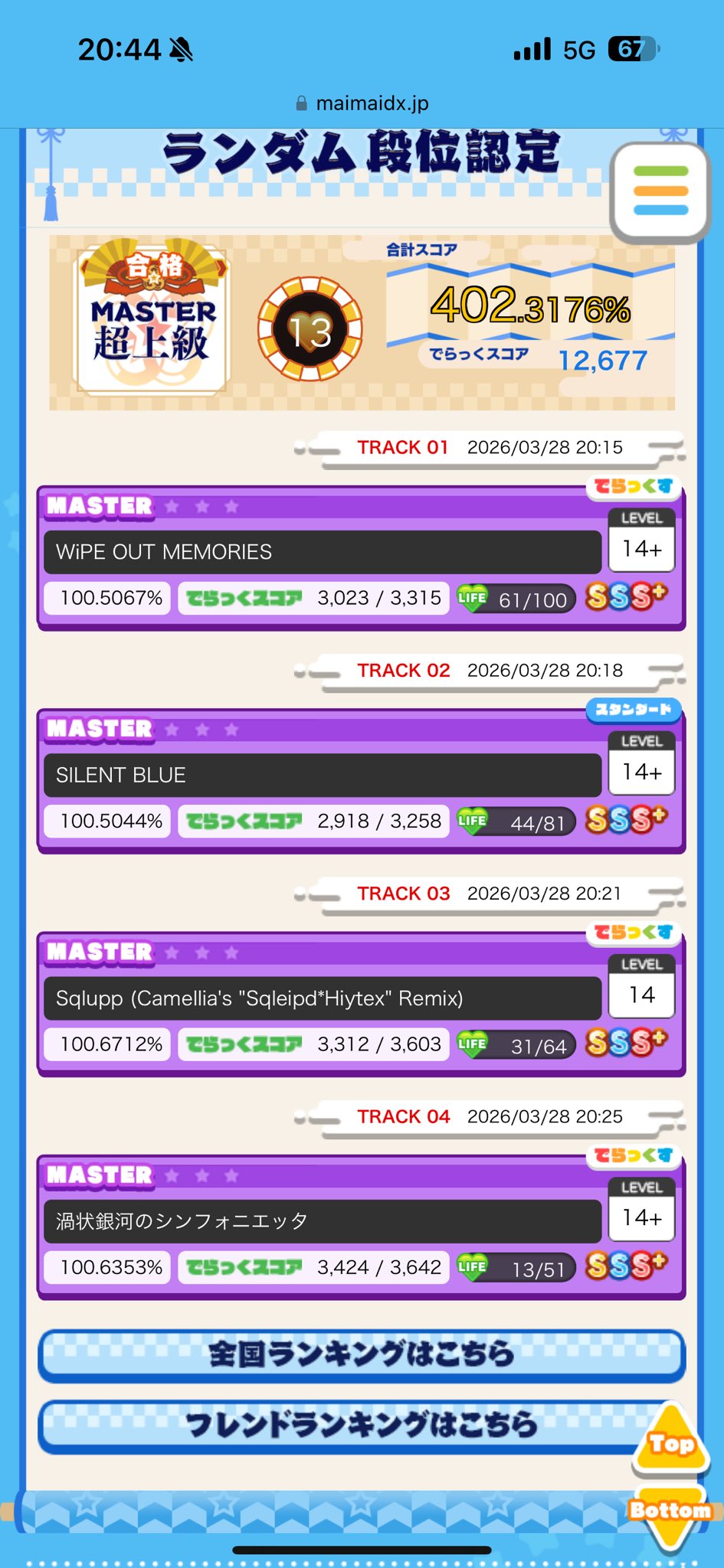Open the hamburger menu
This screenshot has width=724, height=1568.
click(x=660, y=191)
